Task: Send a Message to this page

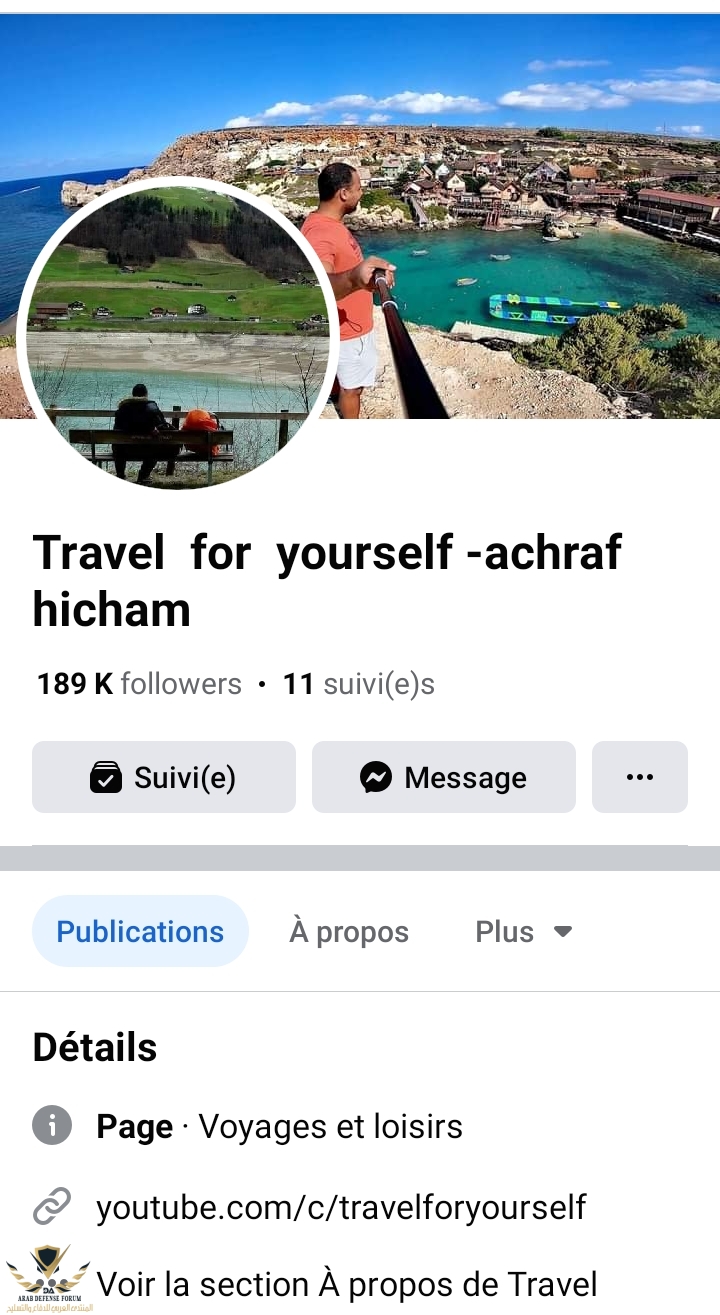Action: [x=444, y=777]
